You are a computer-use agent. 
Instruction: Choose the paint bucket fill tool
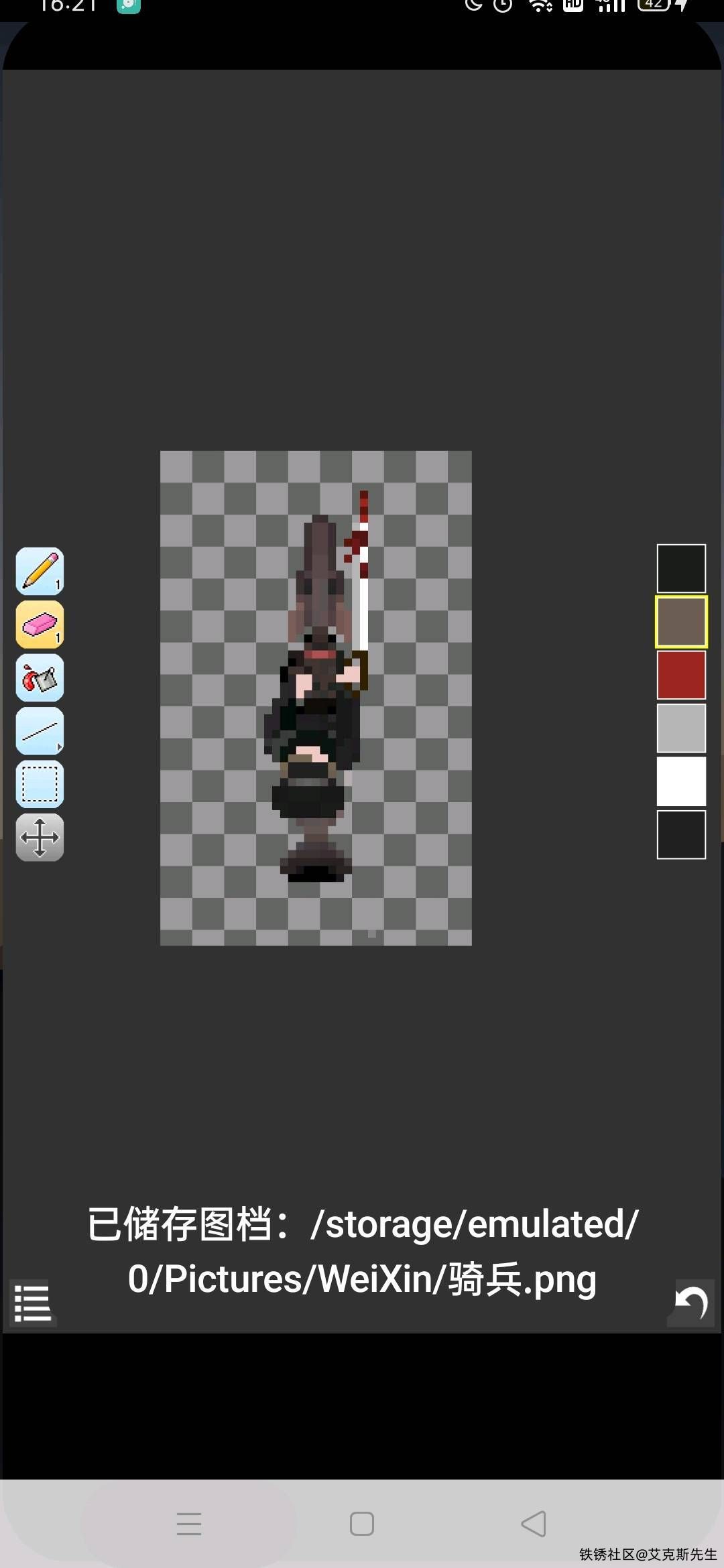pos(40,677)
